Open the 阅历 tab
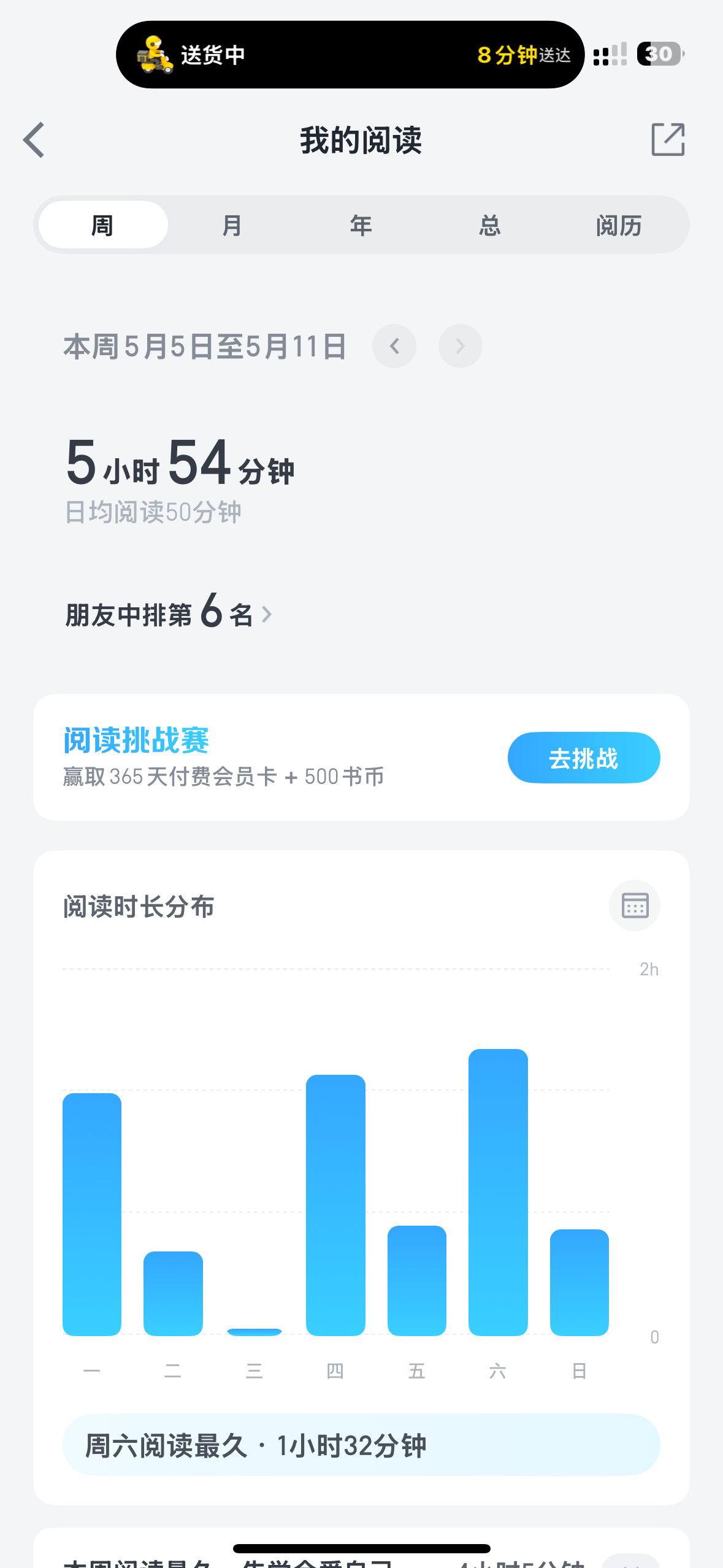 pyautogui.click(x=619, y=225)
